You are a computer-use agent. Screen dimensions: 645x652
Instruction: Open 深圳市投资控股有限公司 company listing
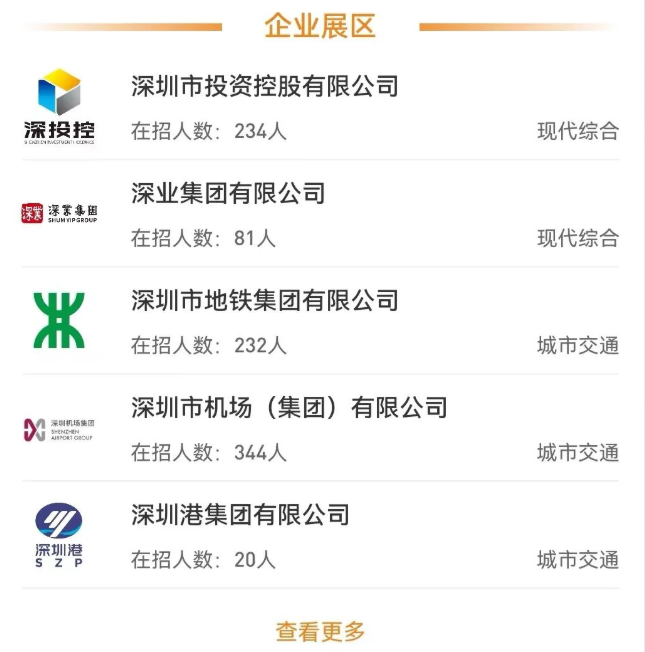pos(265,87)
